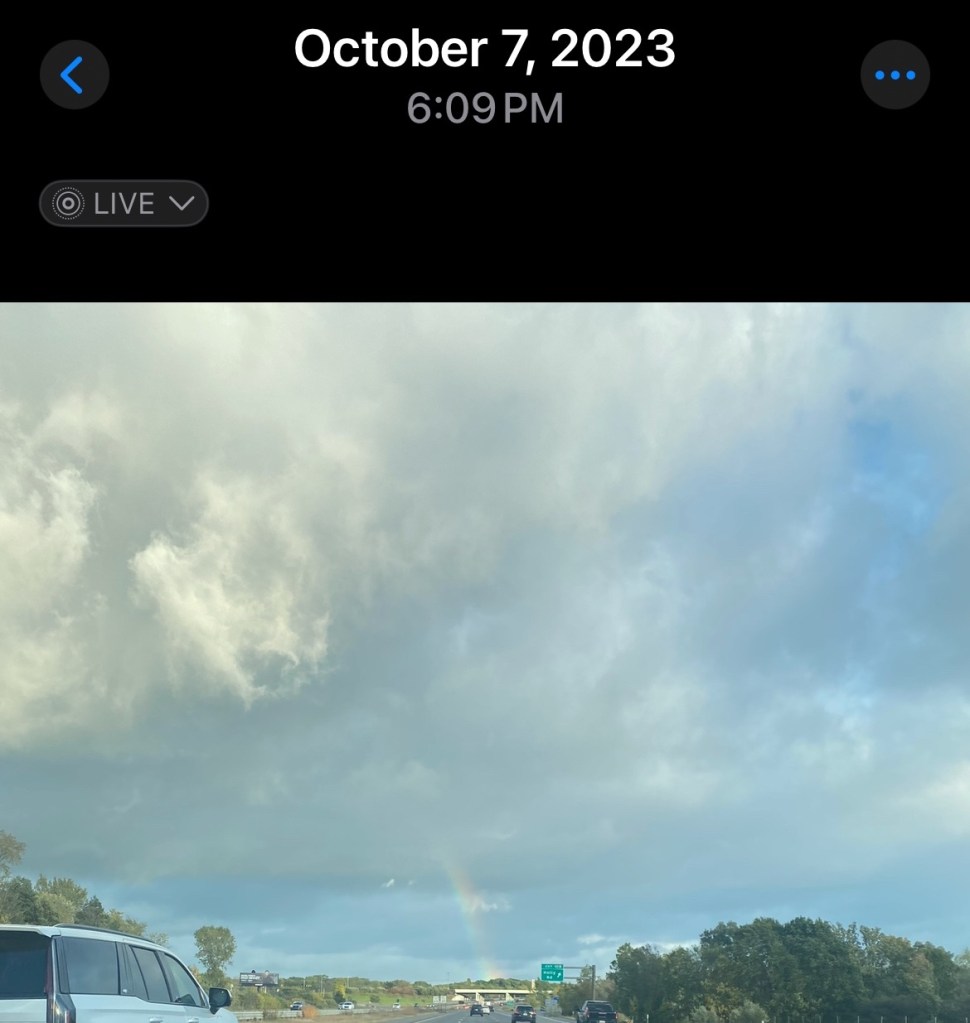Viewport: 970px width, 1023px height.
Task: Expand the LIVE photo dropdown
Action: pyautogui.click(x=124, y=203)
